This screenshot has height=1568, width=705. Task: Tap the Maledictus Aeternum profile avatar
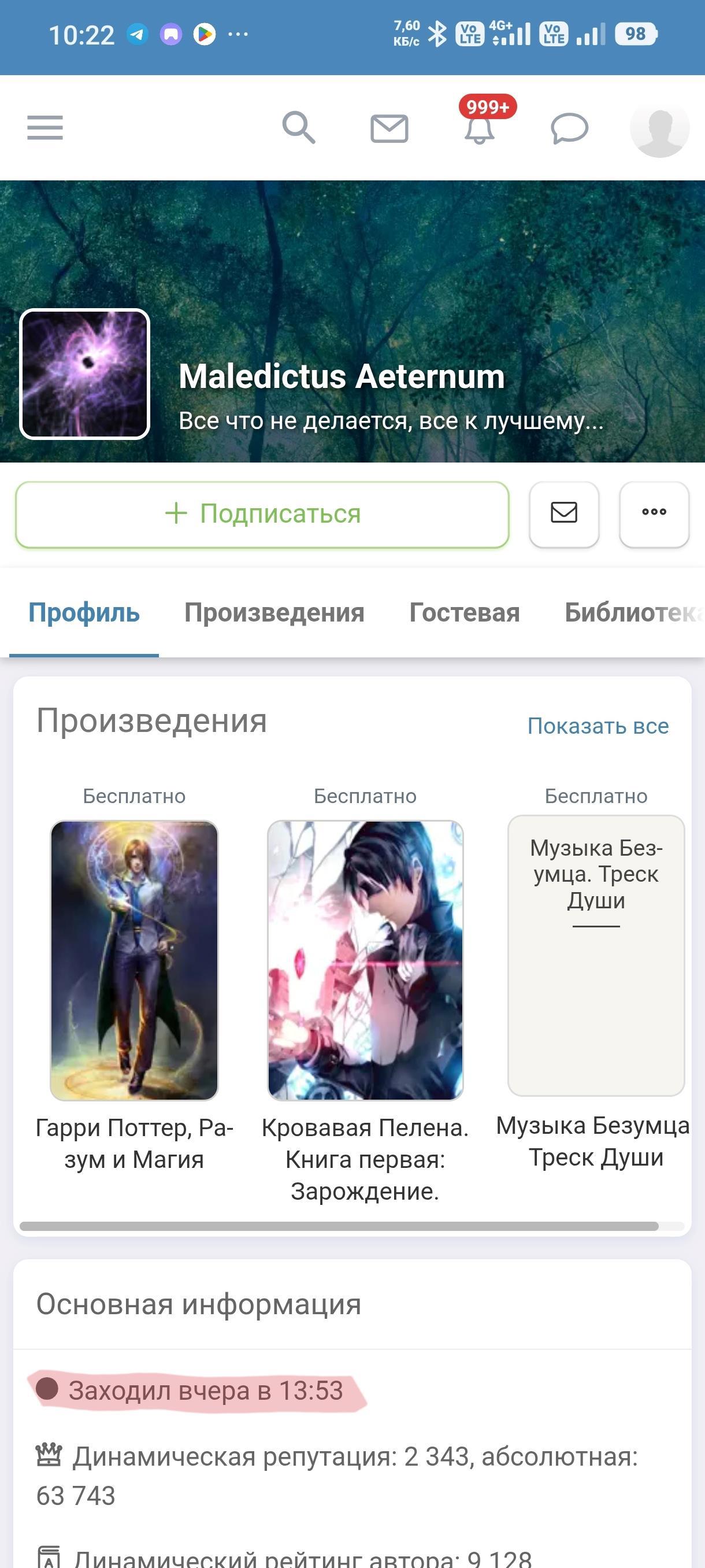84,373
